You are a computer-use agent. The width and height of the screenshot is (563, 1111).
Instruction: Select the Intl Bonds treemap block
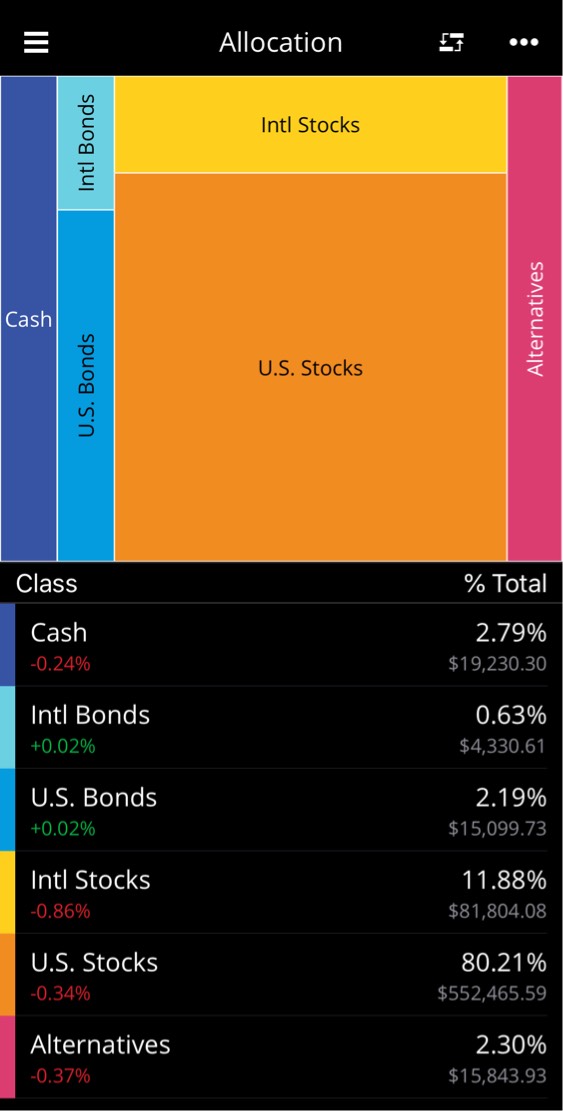86,143
